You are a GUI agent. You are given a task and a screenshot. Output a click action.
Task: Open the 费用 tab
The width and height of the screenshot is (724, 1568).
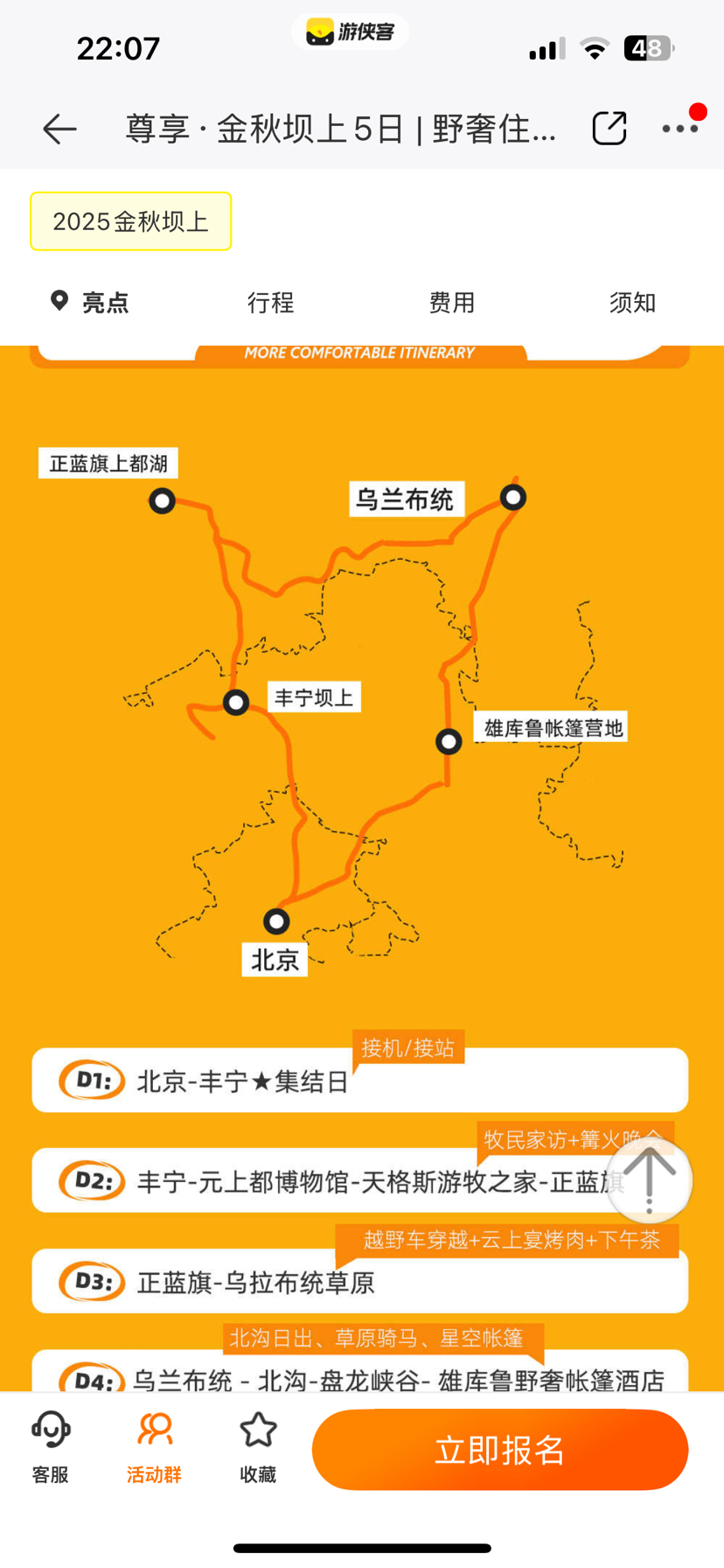(451, 303)
